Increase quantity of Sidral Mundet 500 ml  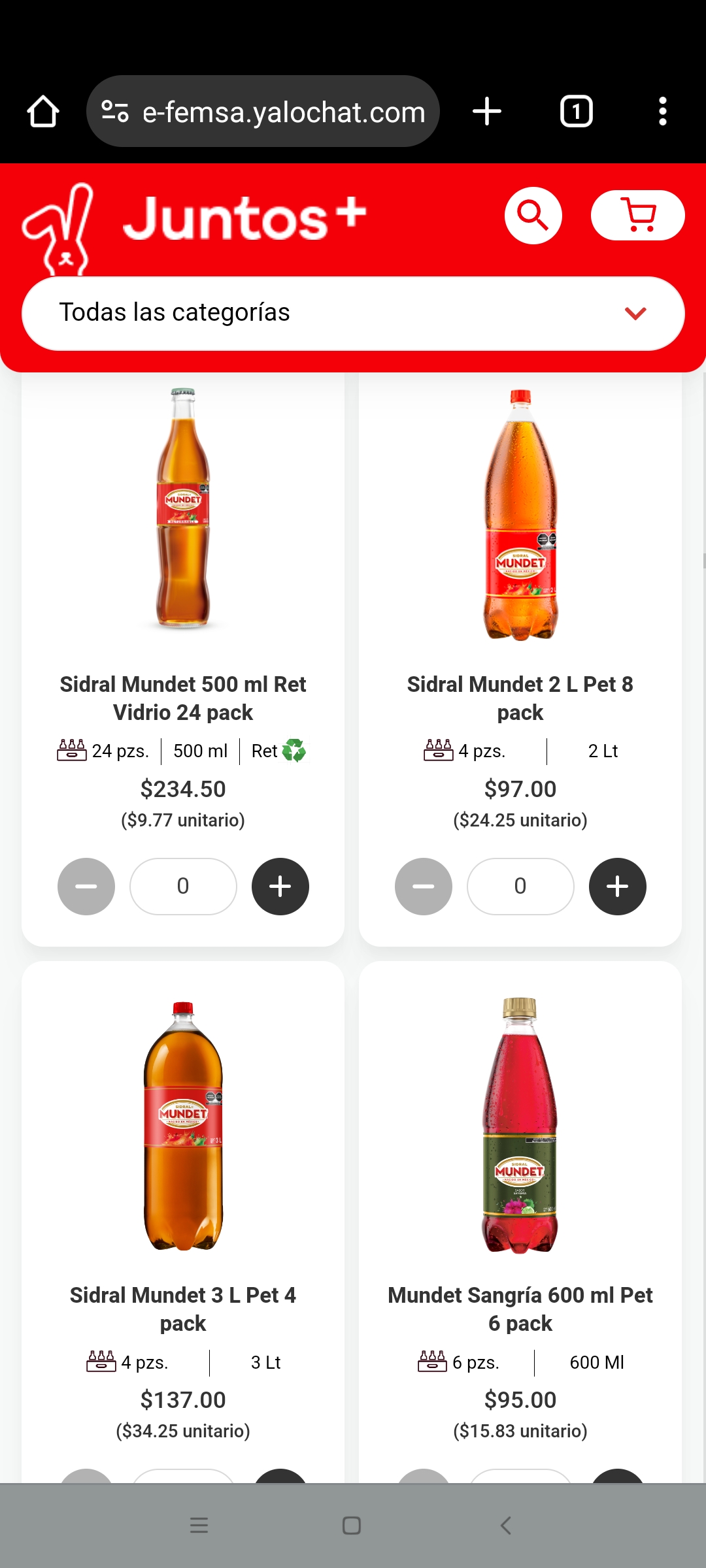[280, 887]
